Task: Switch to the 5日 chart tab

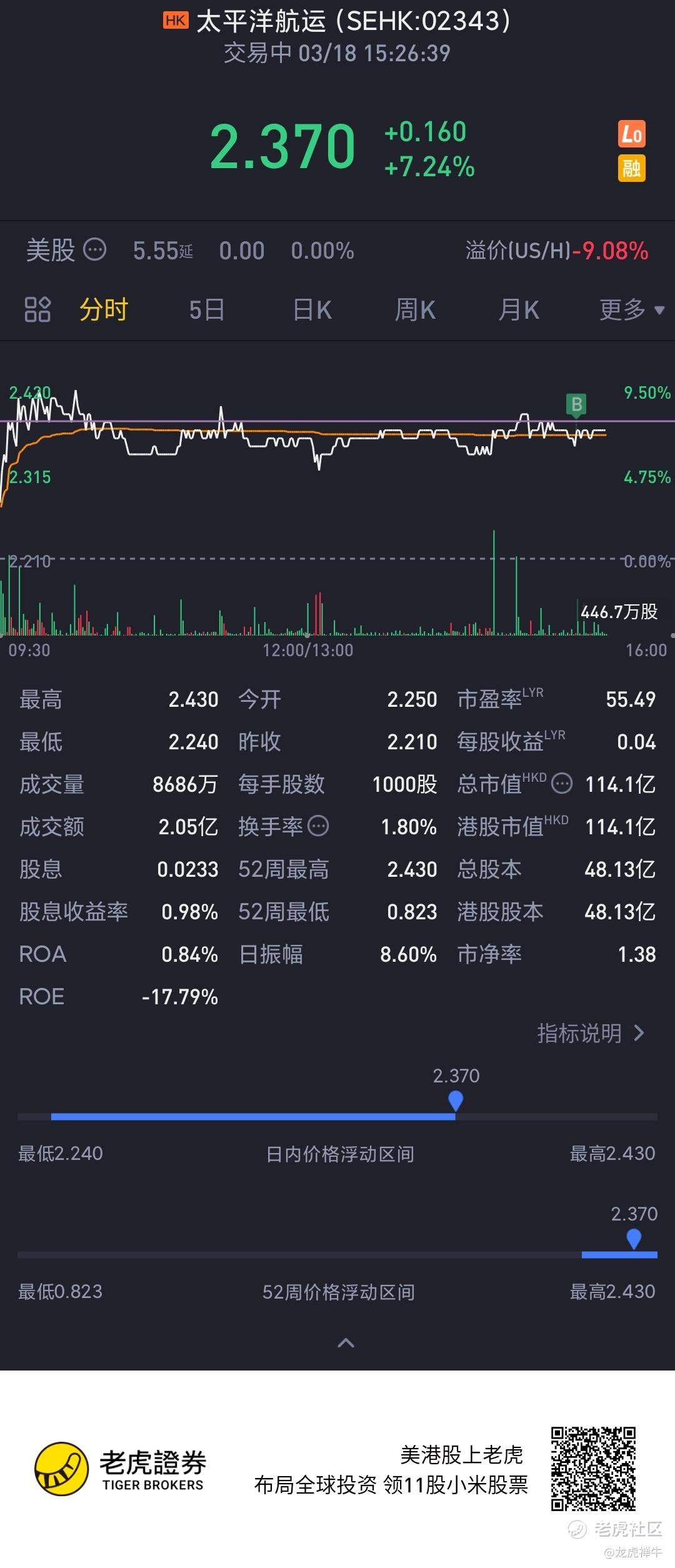Action: pyautogui.click(x=207, y=309)
